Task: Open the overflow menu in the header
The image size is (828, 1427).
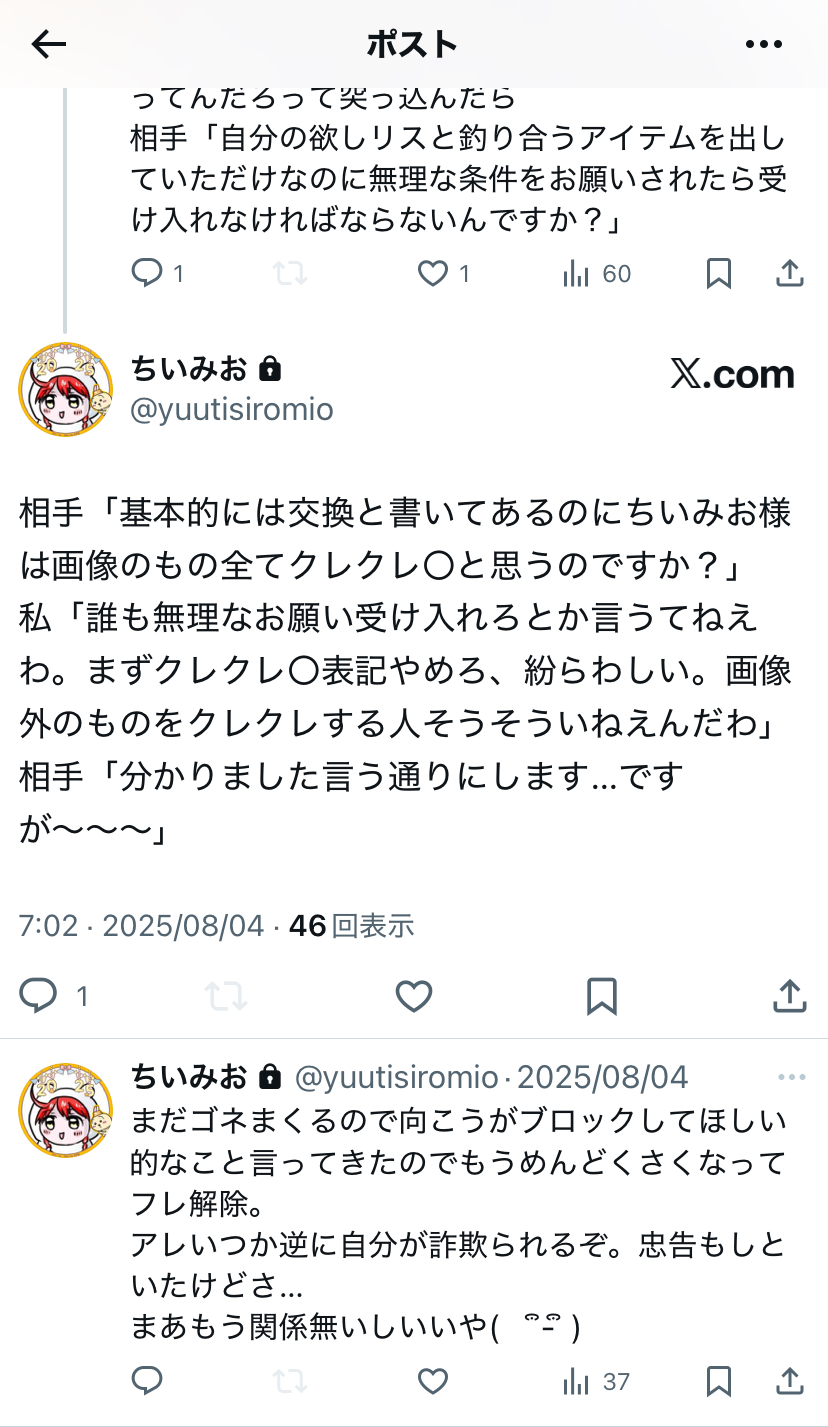Action: [x=764, y=44]
